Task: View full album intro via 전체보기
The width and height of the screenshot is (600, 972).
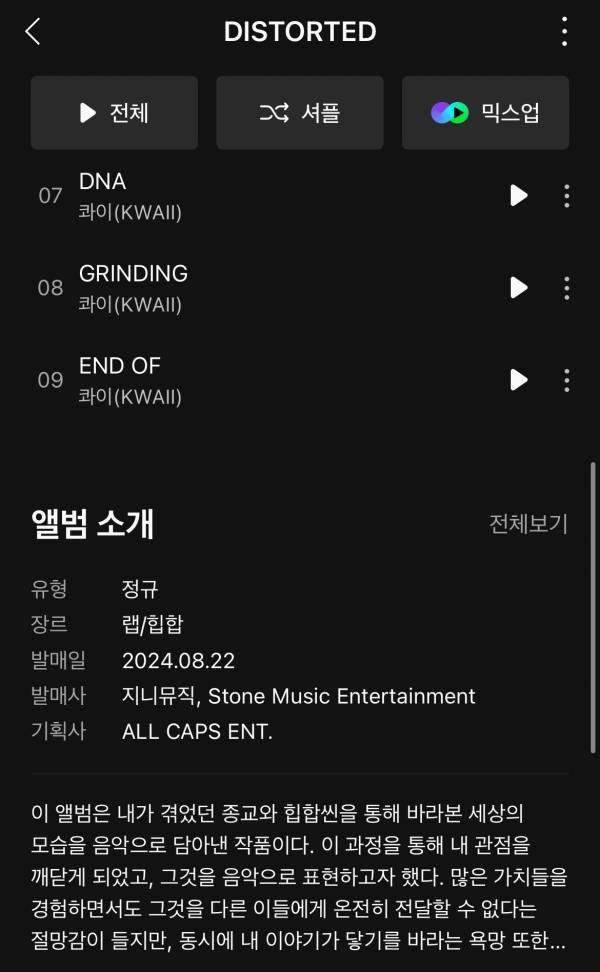Action: pos(527,524)
